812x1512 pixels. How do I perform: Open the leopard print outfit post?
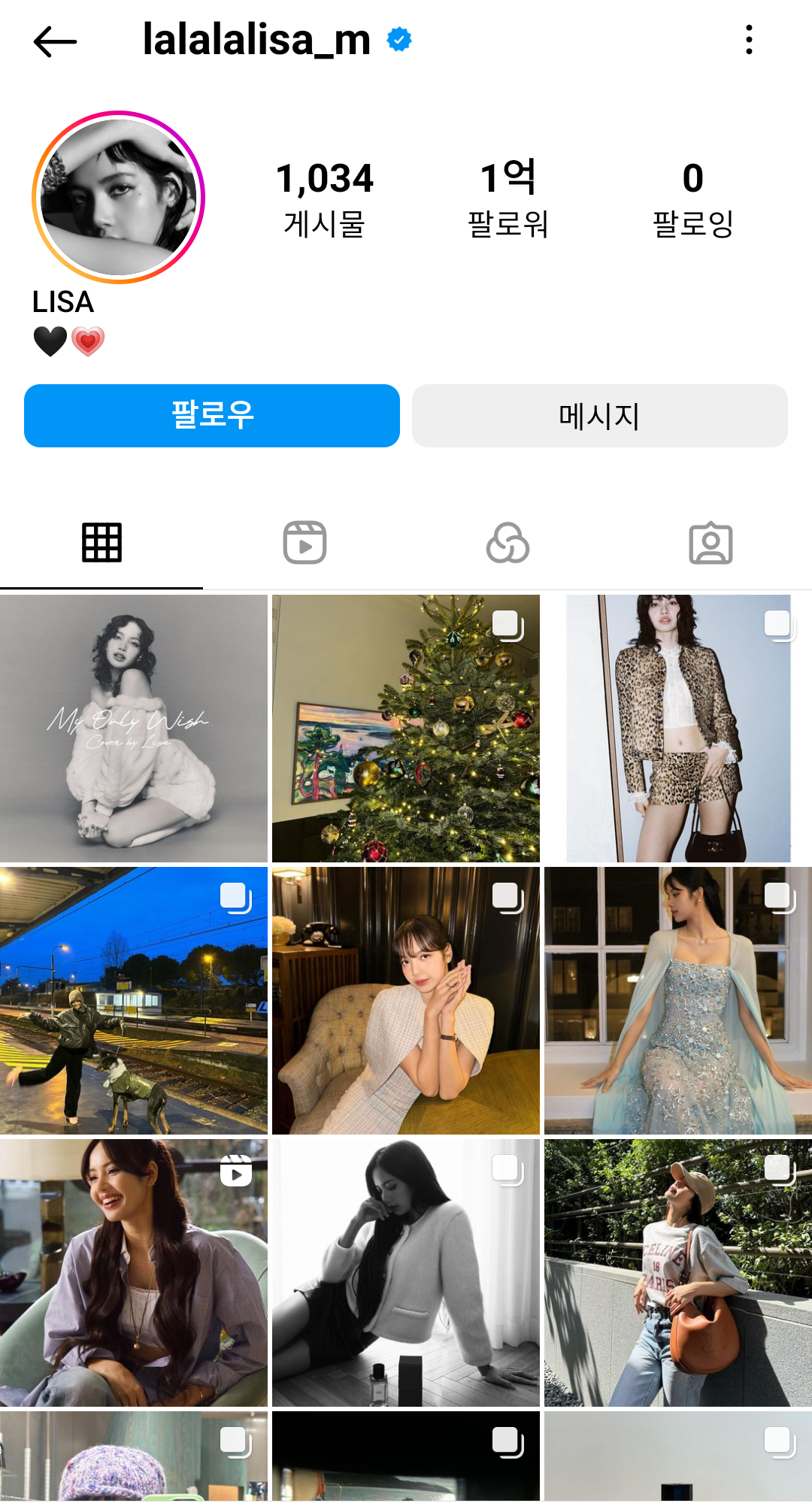point(678,729)
